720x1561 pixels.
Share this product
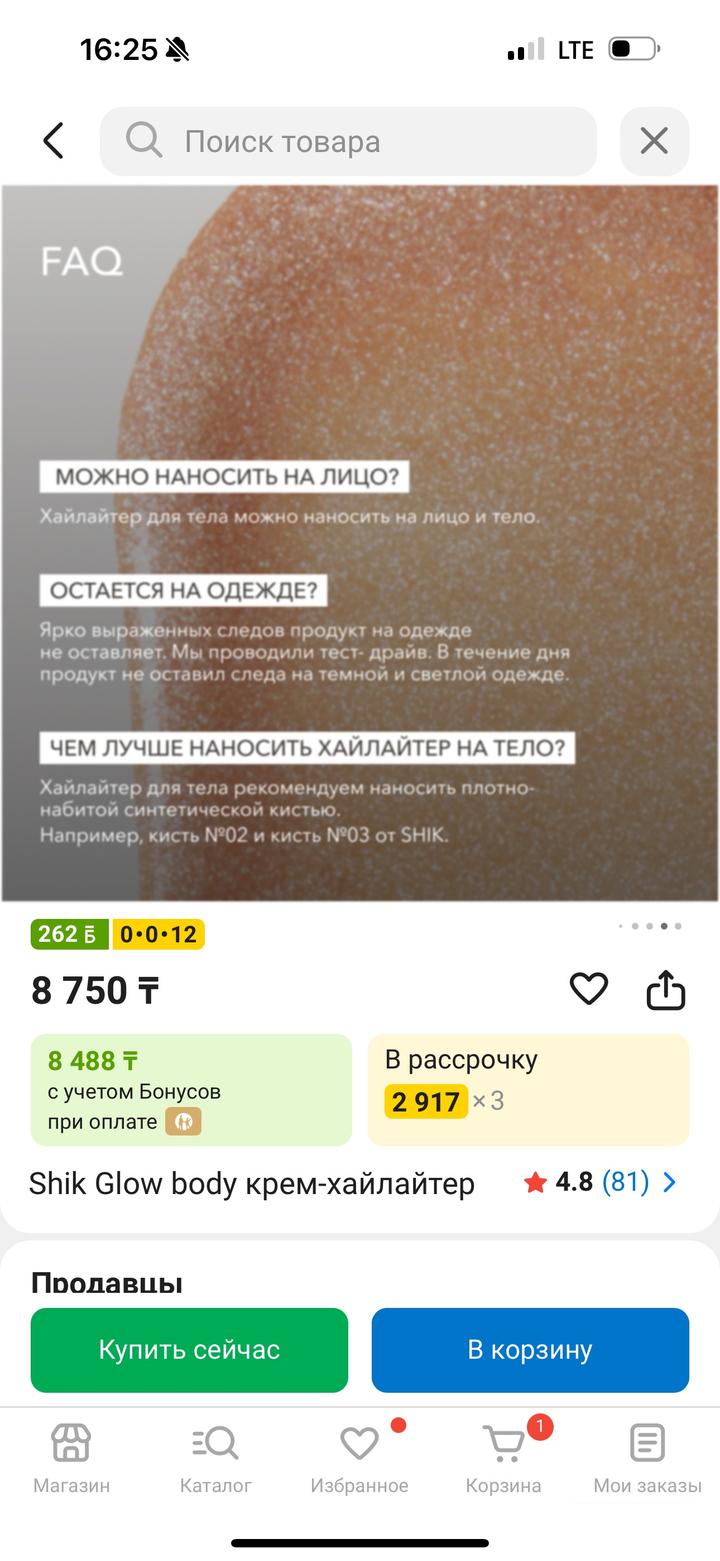click(x=665, y=990)
